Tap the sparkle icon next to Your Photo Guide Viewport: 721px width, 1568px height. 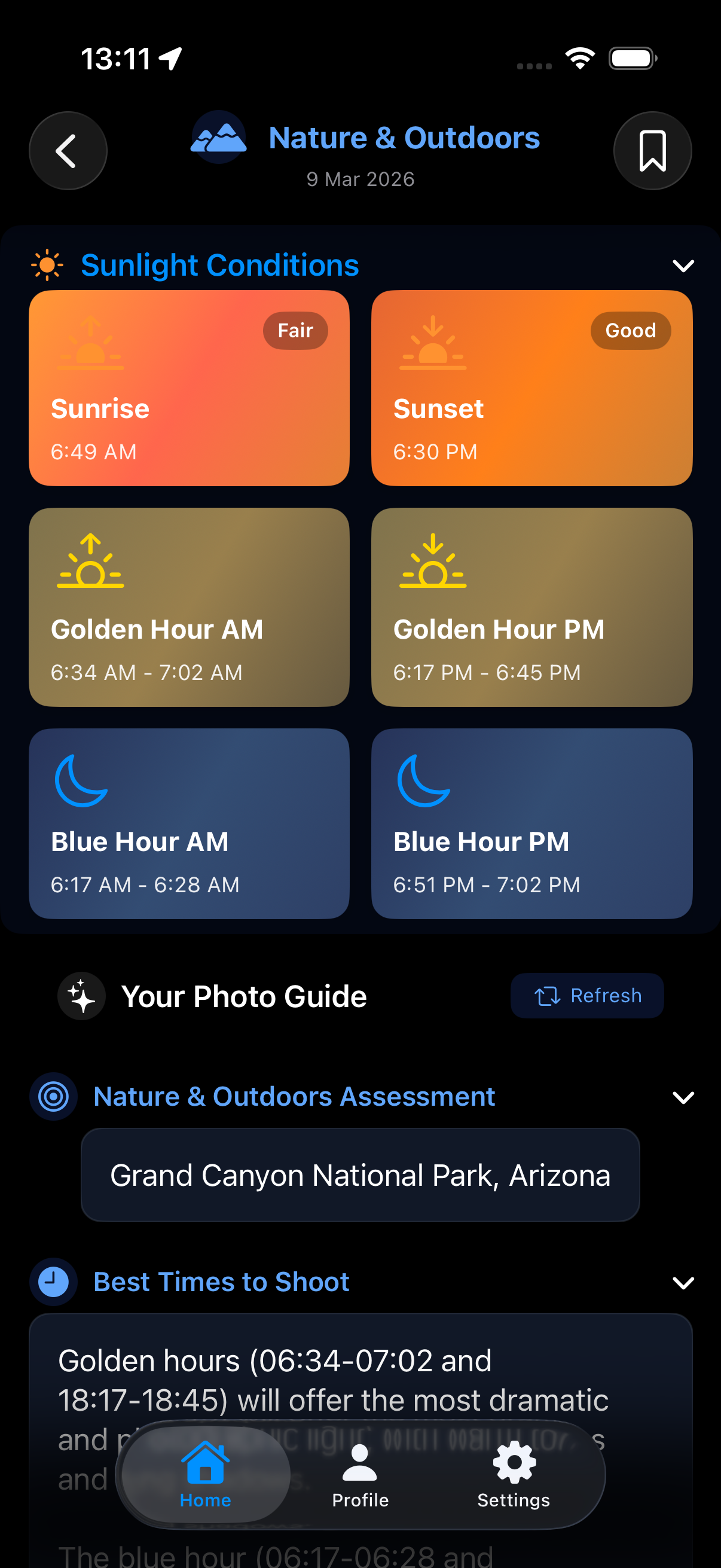click(81, 996)
